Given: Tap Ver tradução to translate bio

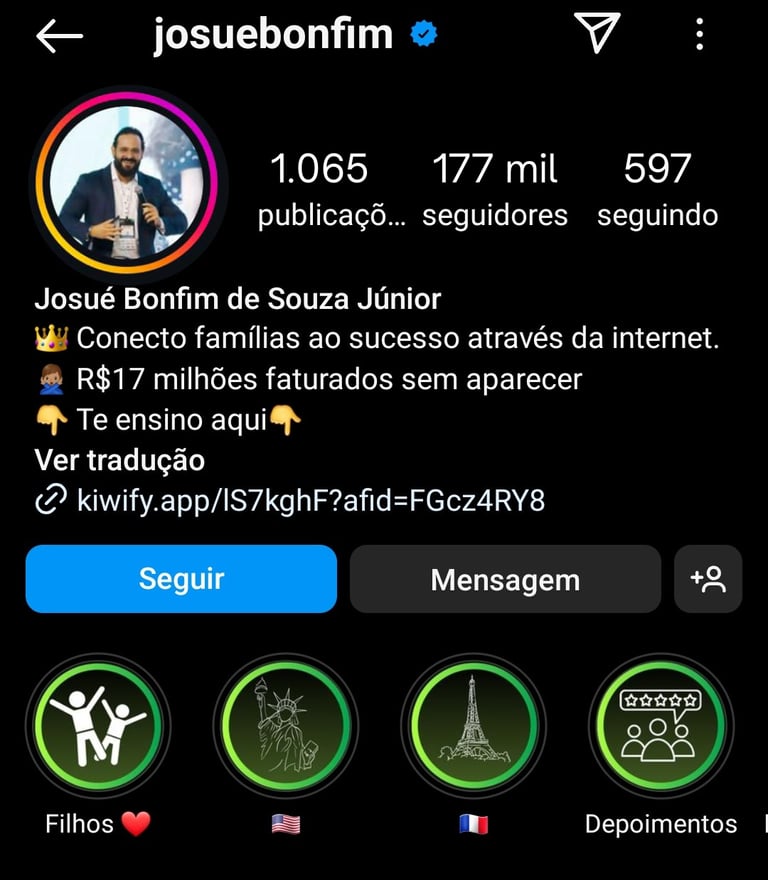Looking at the screenshot, I should [x=119, y=460].
